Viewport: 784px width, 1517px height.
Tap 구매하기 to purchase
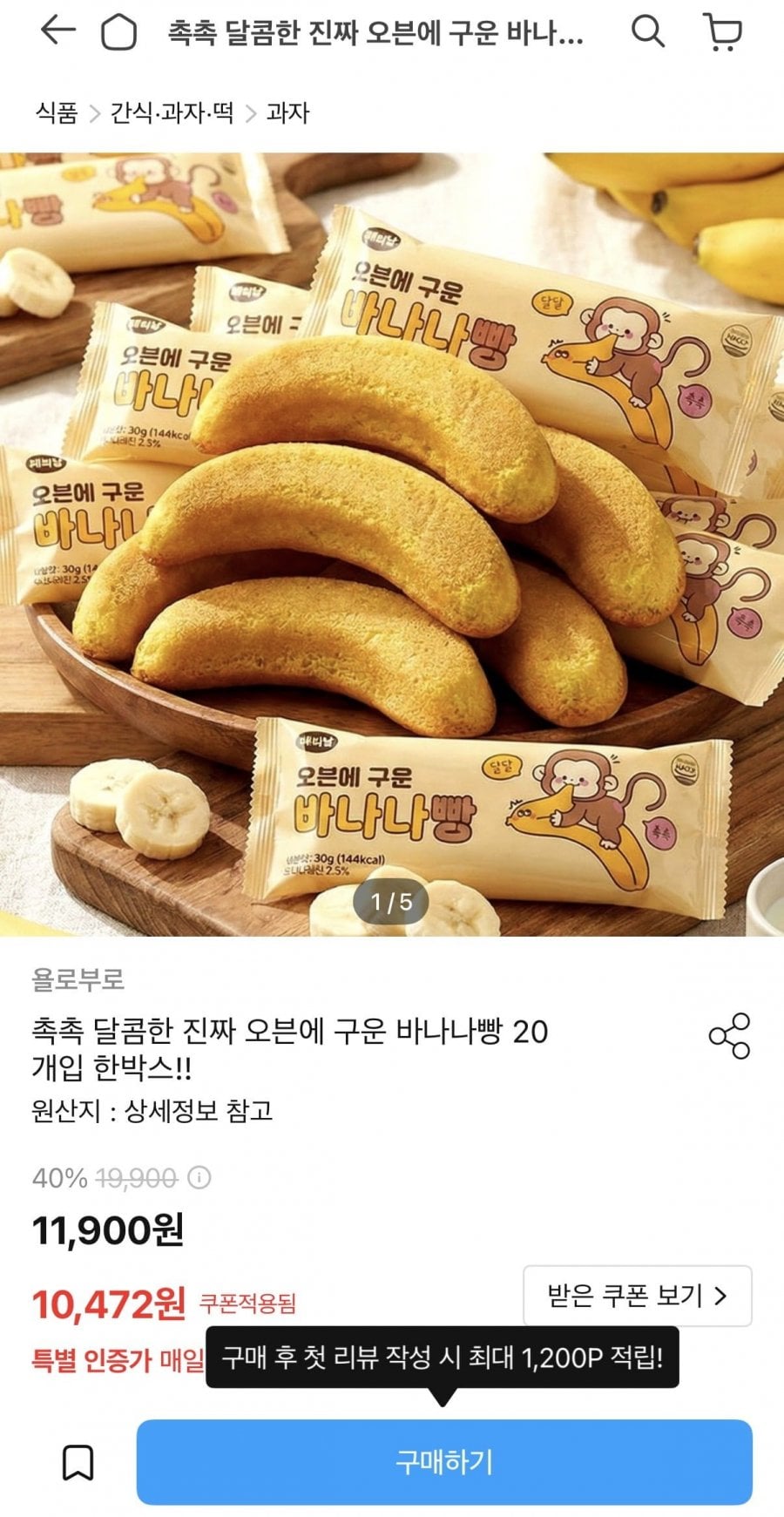[x=444, y=1462]
